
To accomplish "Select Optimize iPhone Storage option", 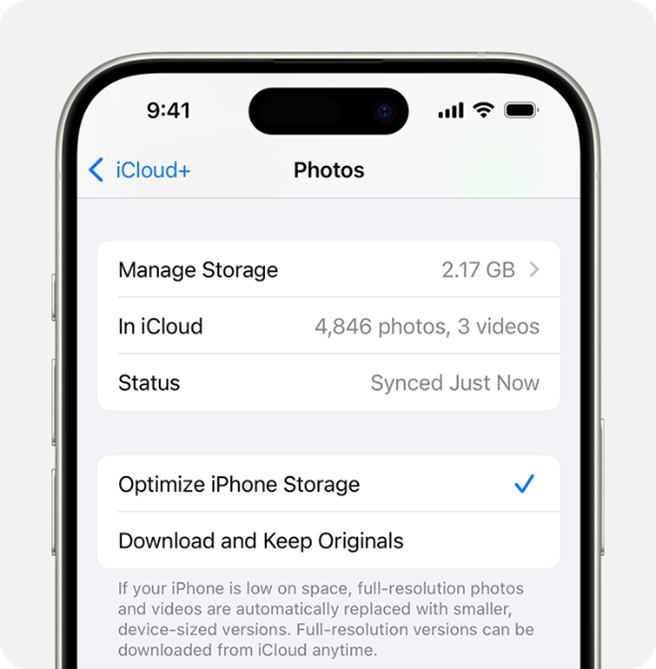I will tap(328, 485).
